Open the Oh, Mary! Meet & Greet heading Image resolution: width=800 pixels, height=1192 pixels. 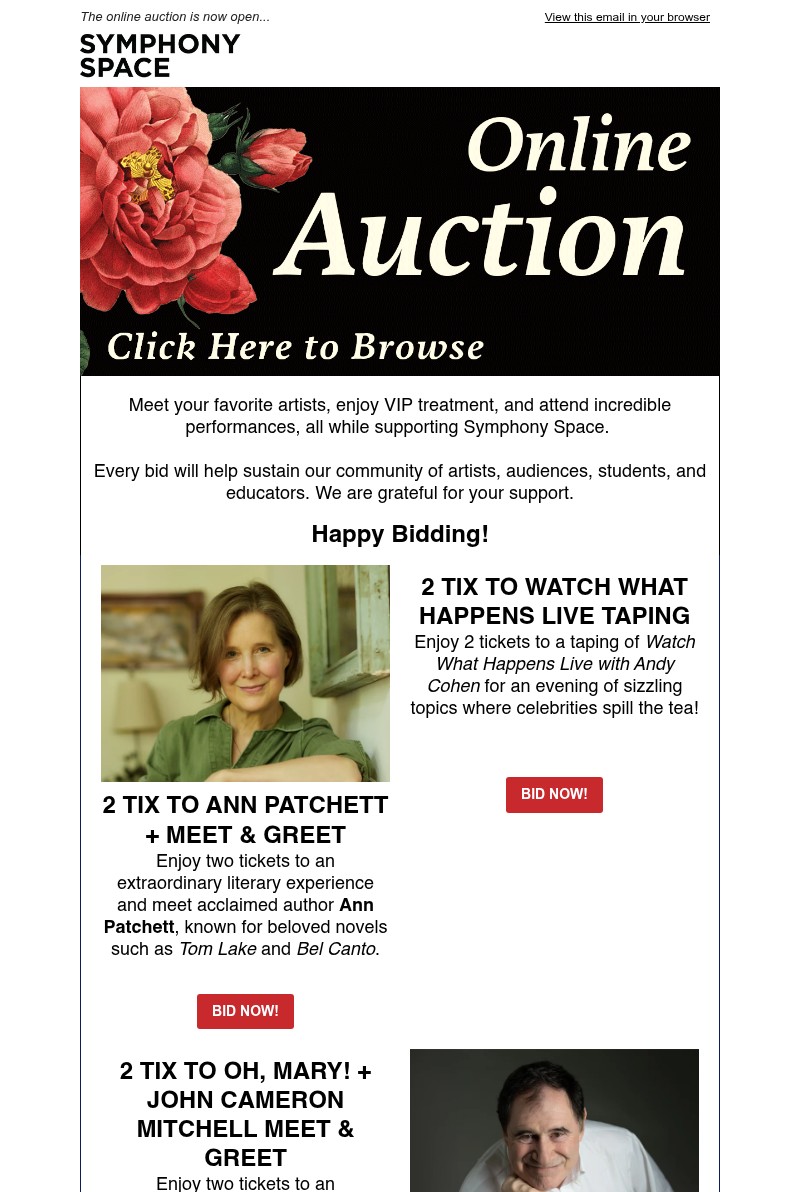[x=245, y=1114]
